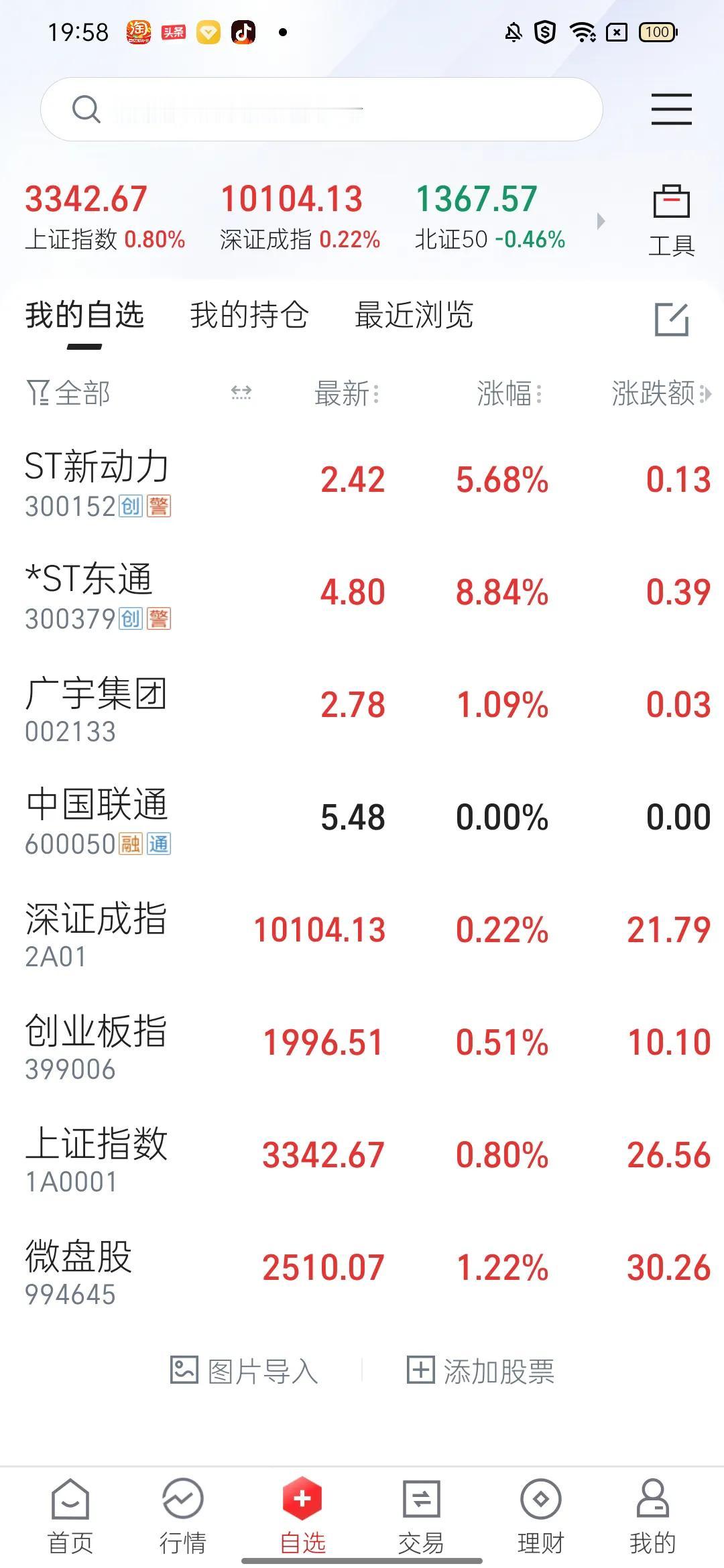Sort by the 最新 price column
The height and width of the screenshot is (1568, 724).
tap(347, 393)
